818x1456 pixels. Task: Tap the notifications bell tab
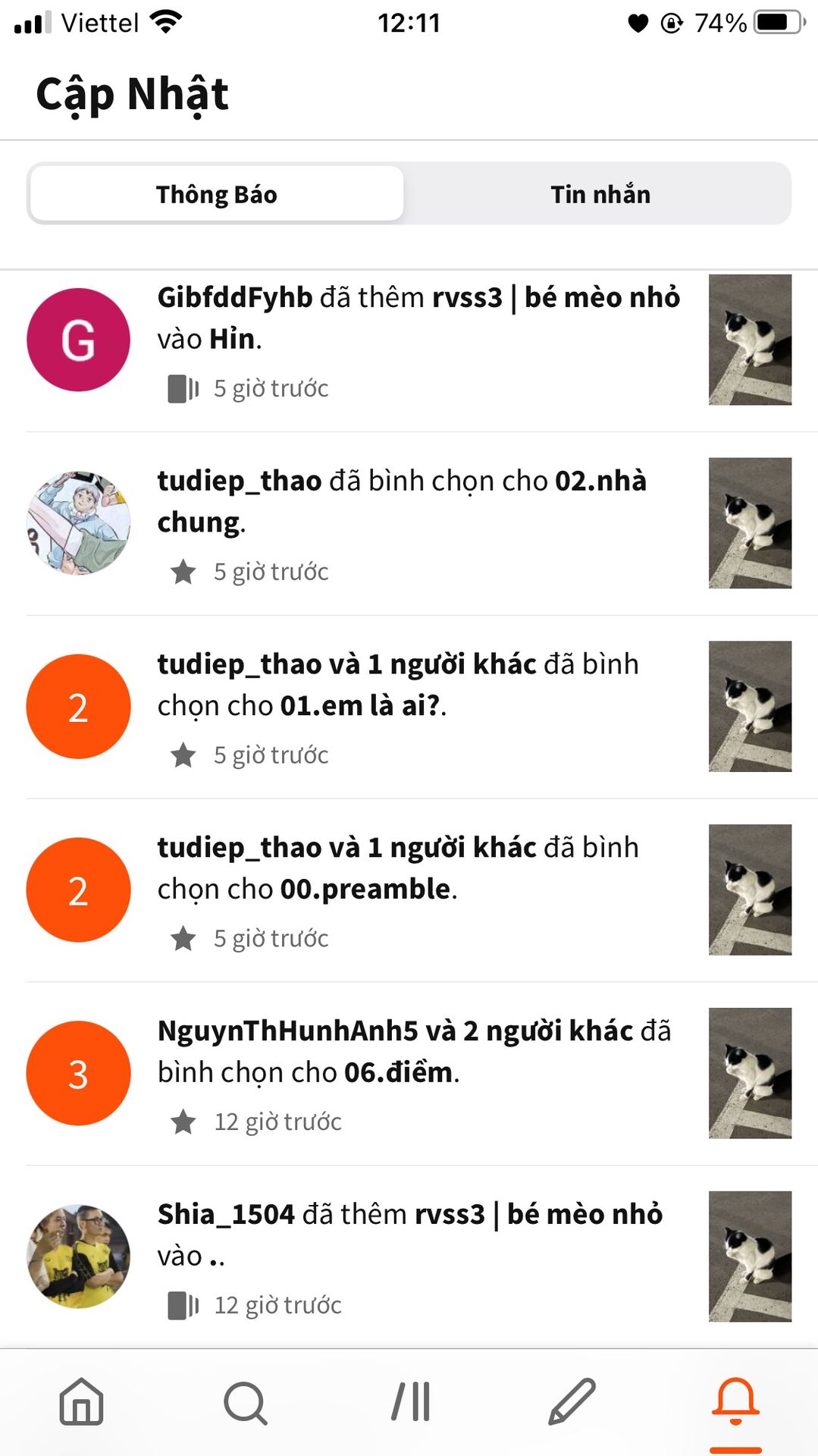coord(735,1401)
